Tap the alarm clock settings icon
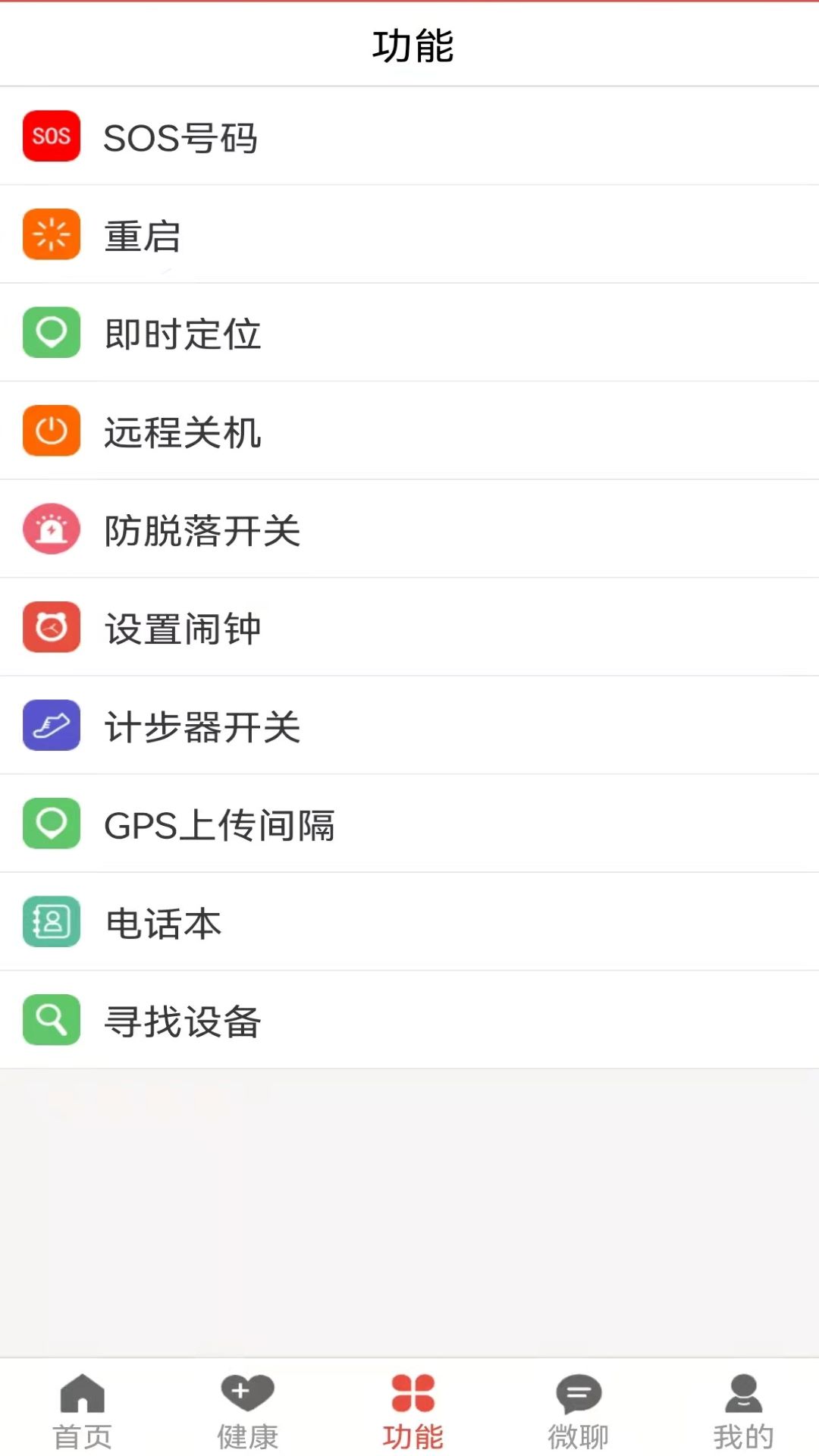Screen dimensions: 819x1456 click(50, 627)
